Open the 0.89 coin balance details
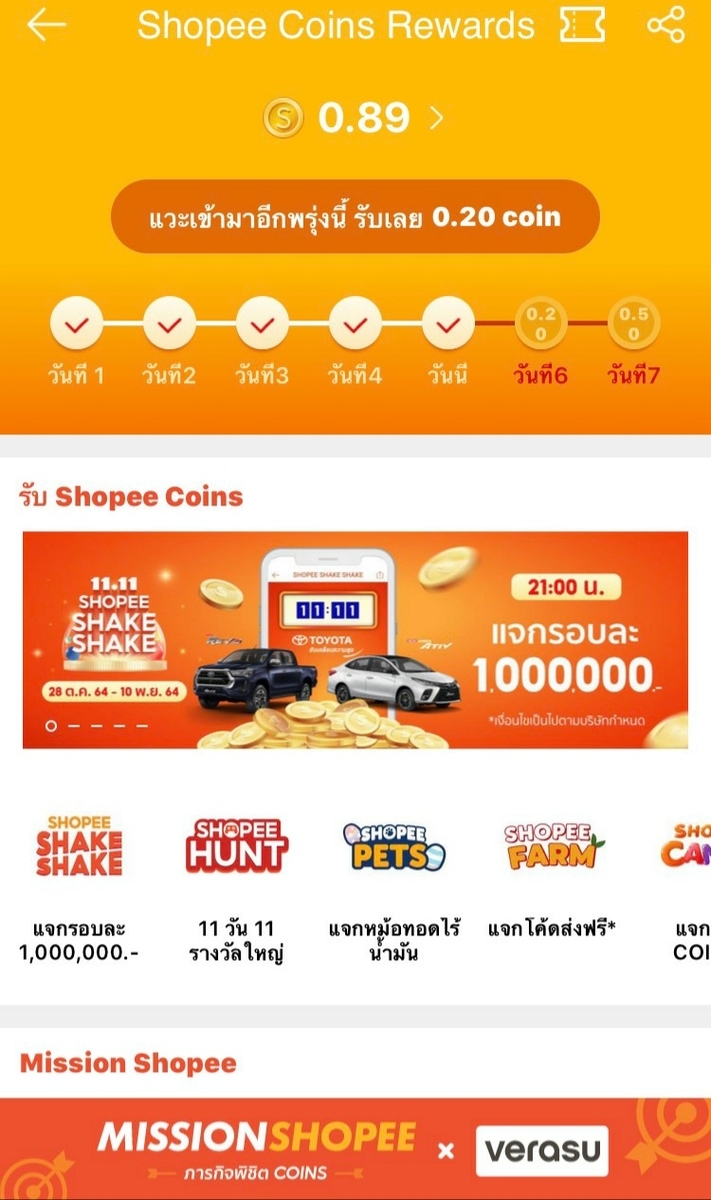 click(354, 119)
